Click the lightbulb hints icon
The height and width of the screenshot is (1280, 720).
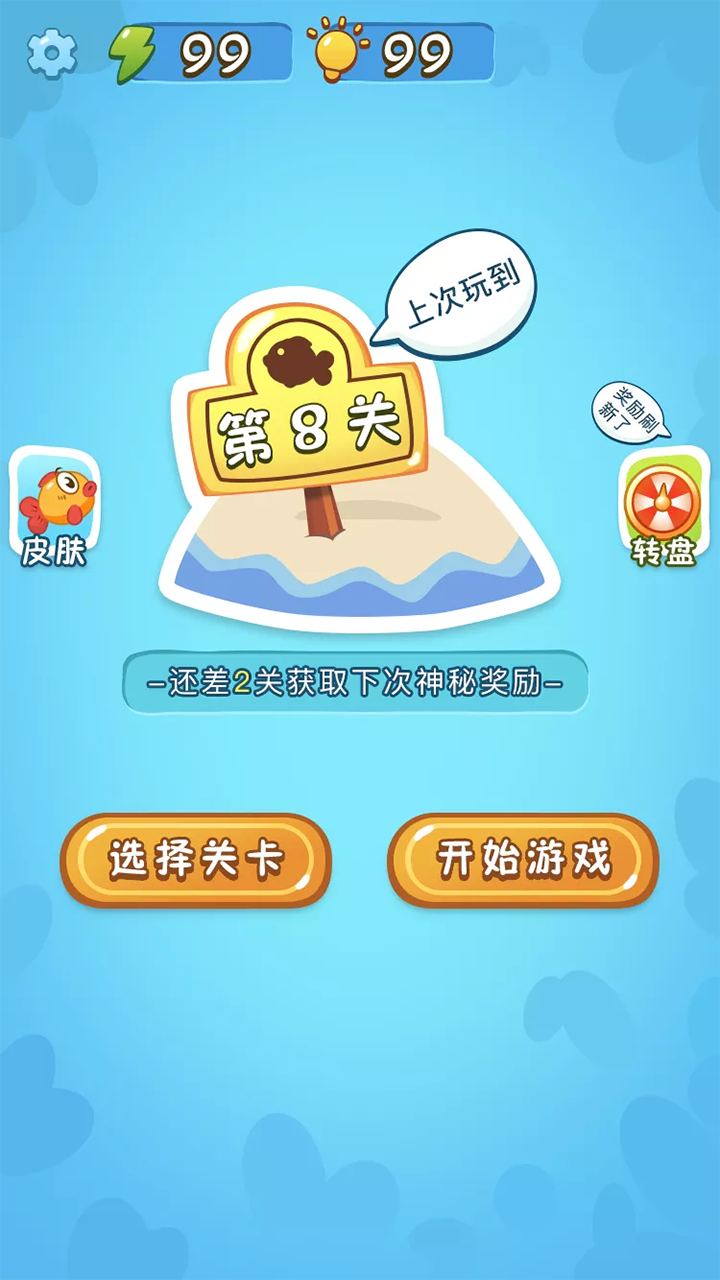coord(338,52)
